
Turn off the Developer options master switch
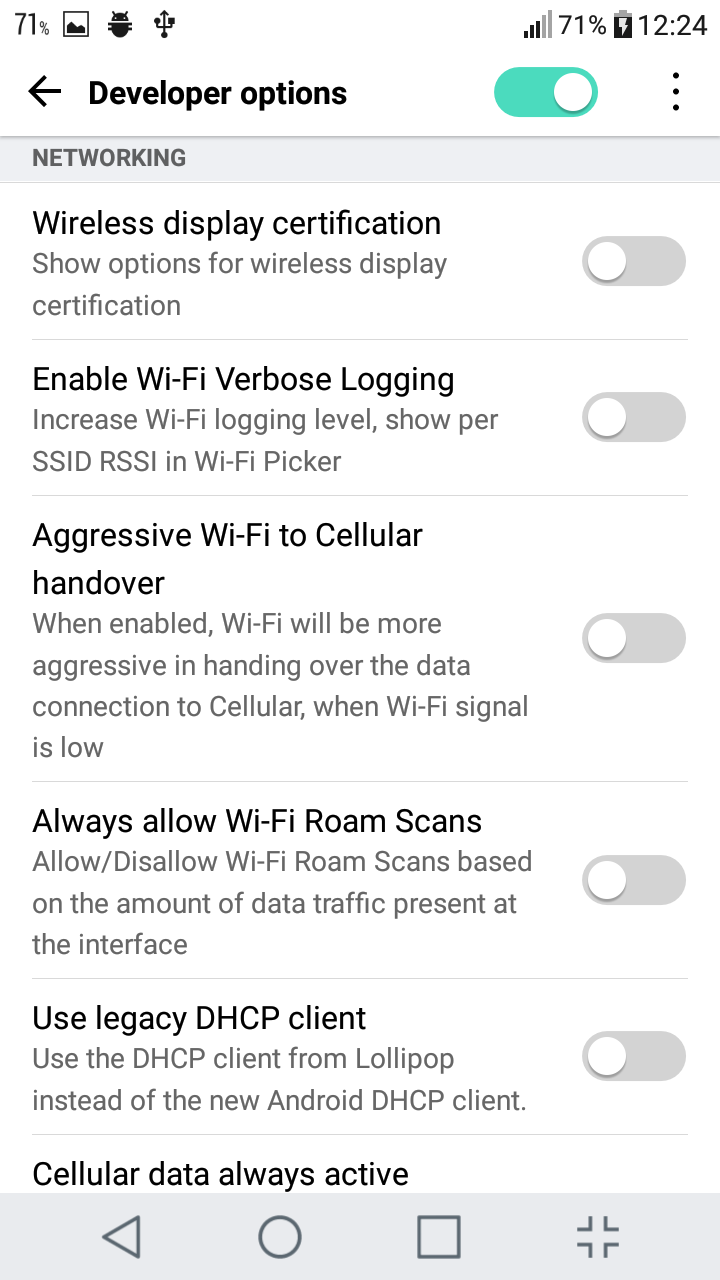[546, 93]
